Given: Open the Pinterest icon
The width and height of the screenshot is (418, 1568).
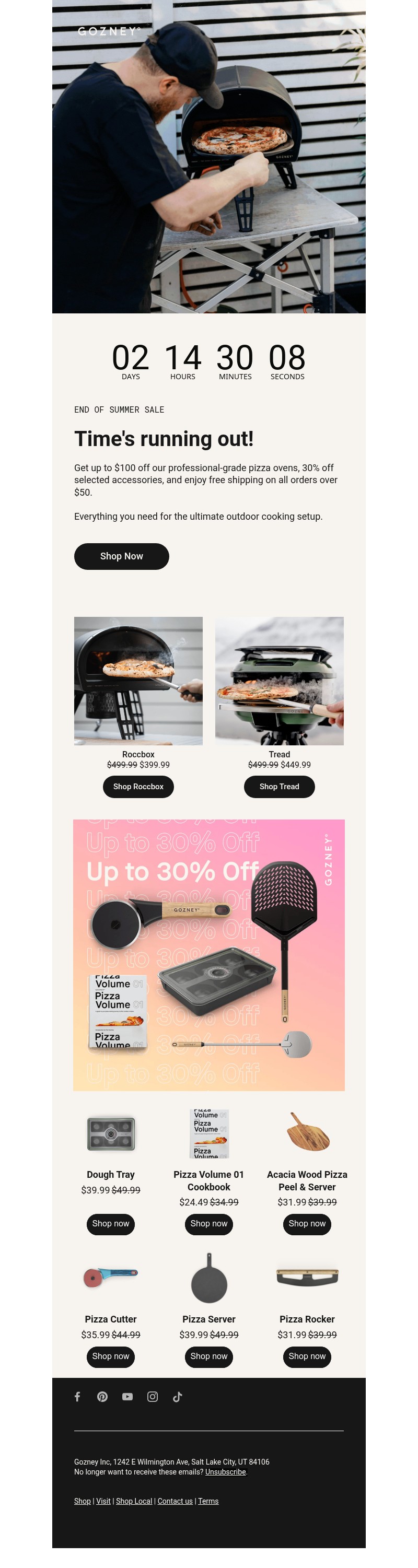Looking at the screenshot, I should (102, 1397).
